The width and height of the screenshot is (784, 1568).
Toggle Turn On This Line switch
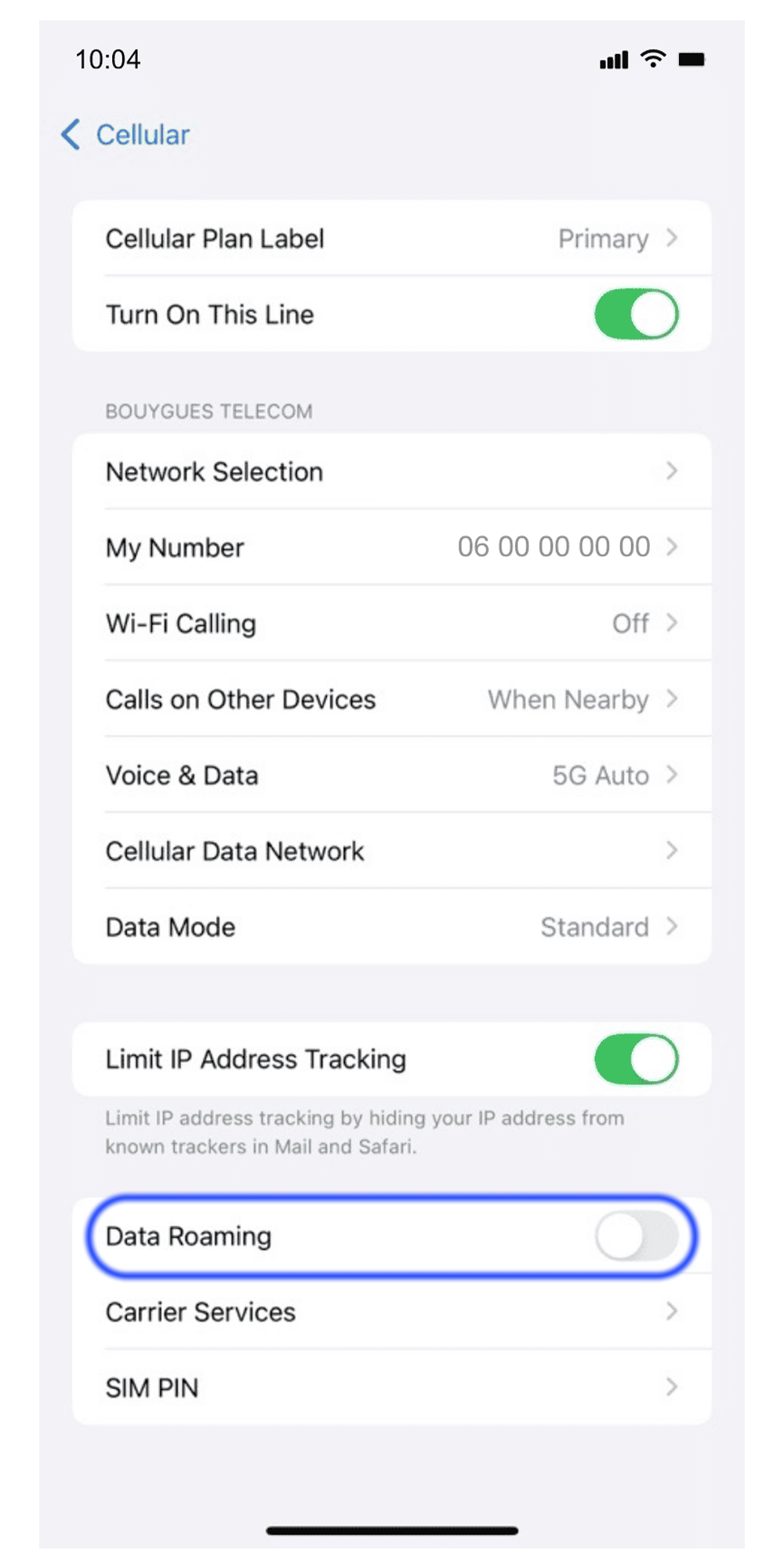(x=636, y=314)
